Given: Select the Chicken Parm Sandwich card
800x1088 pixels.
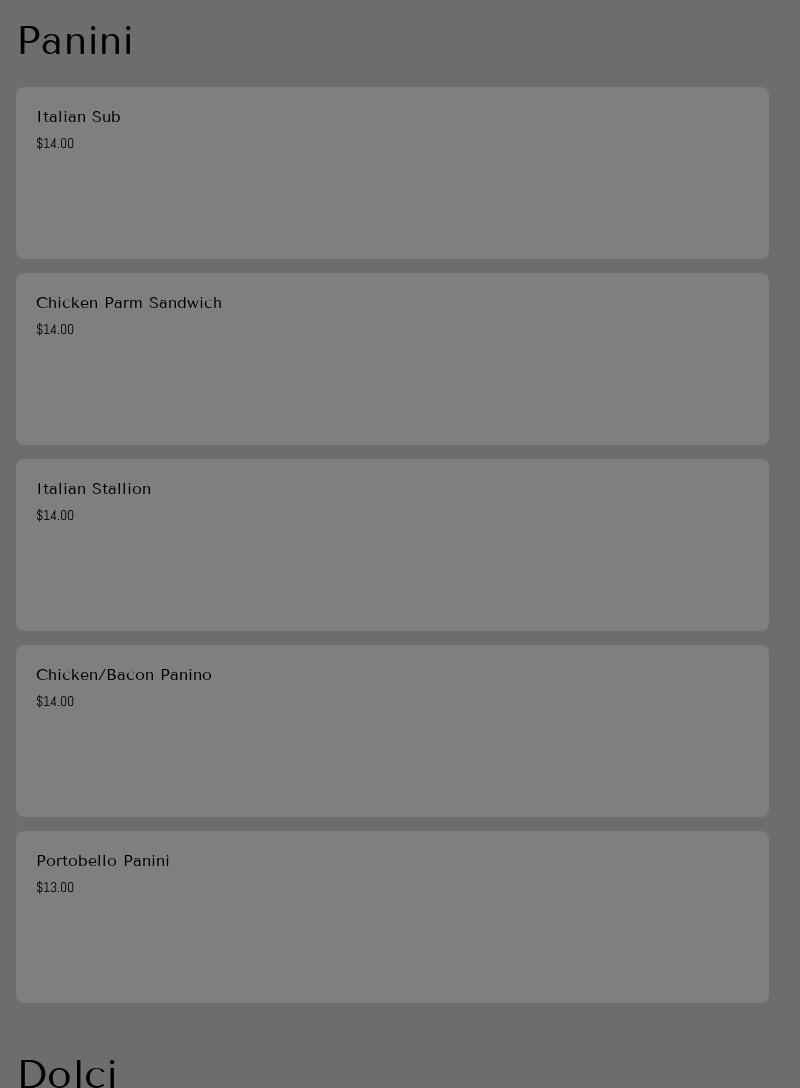Looking at the screenshot, I should coord(392,359).
